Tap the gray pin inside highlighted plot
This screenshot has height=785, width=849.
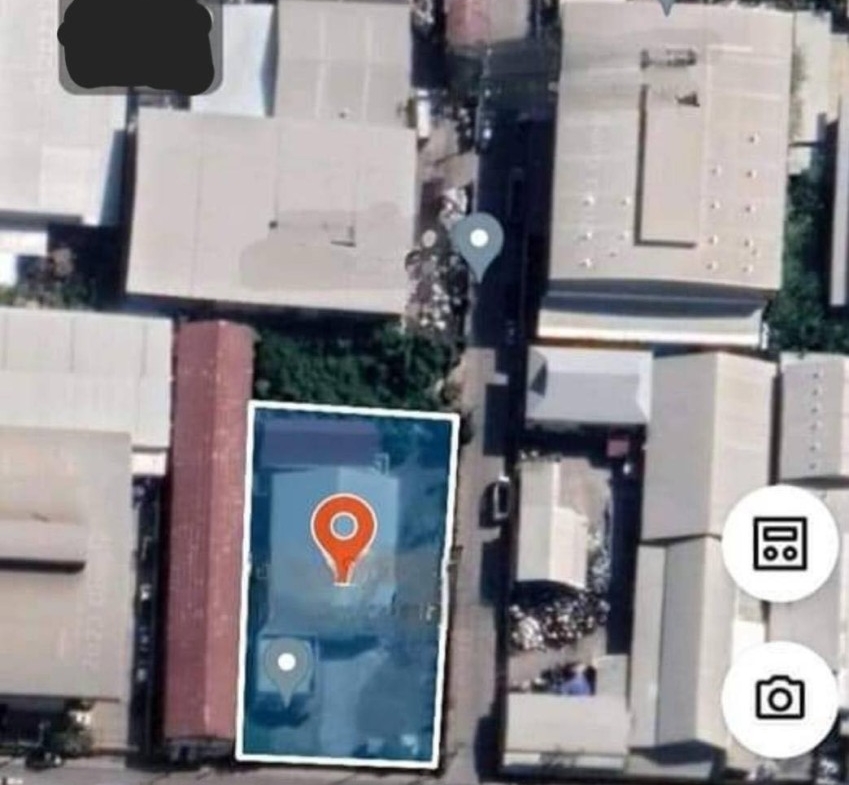pos(287,668)
